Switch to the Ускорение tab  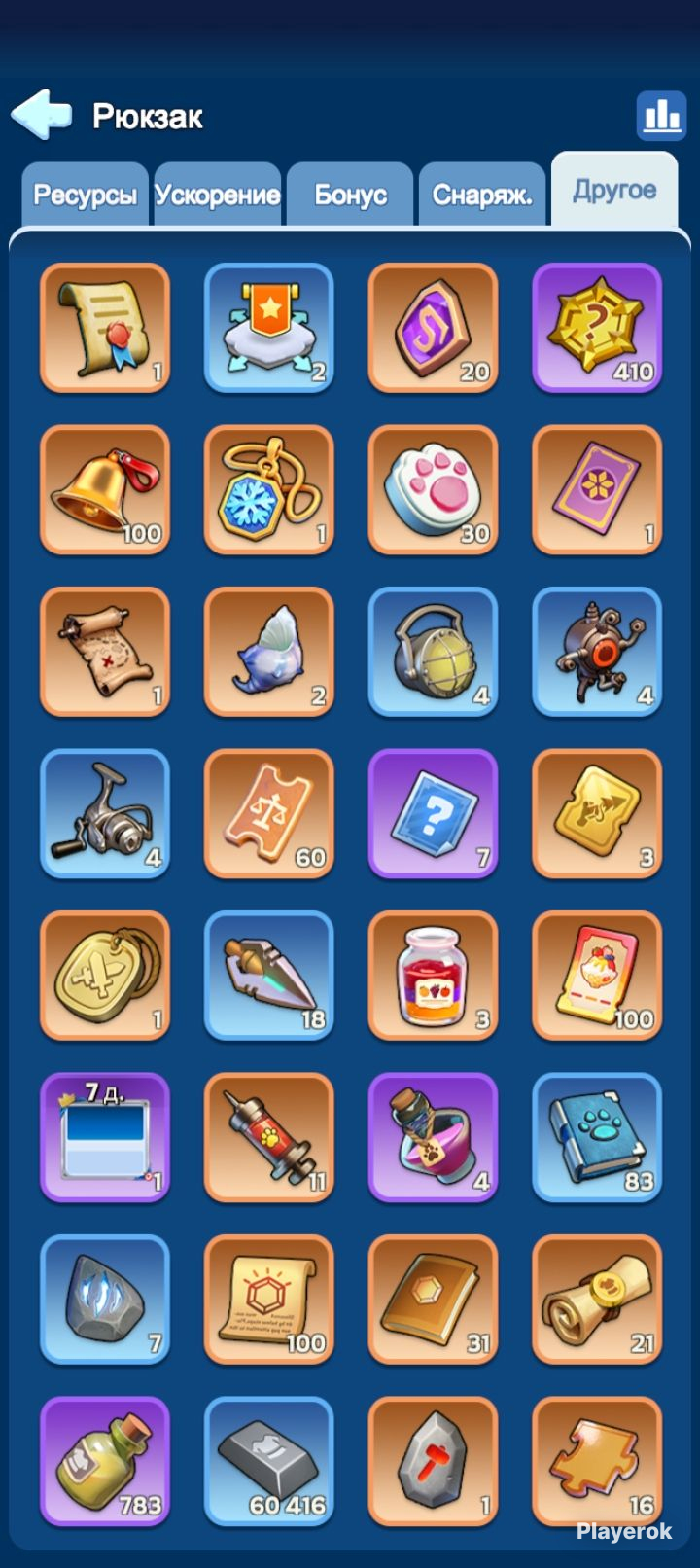click(217, 195)
